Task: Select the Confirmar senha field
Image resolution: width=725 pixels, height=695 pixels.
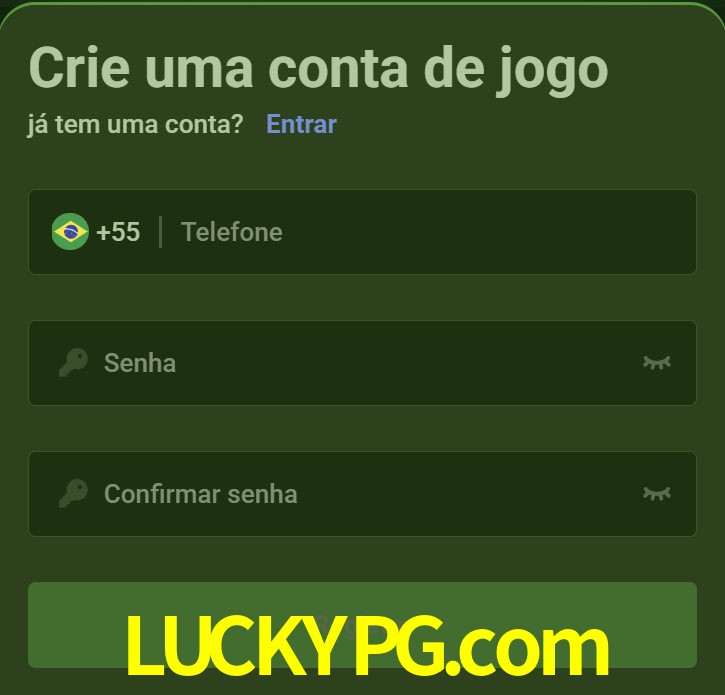Action: tap(360, 493)
